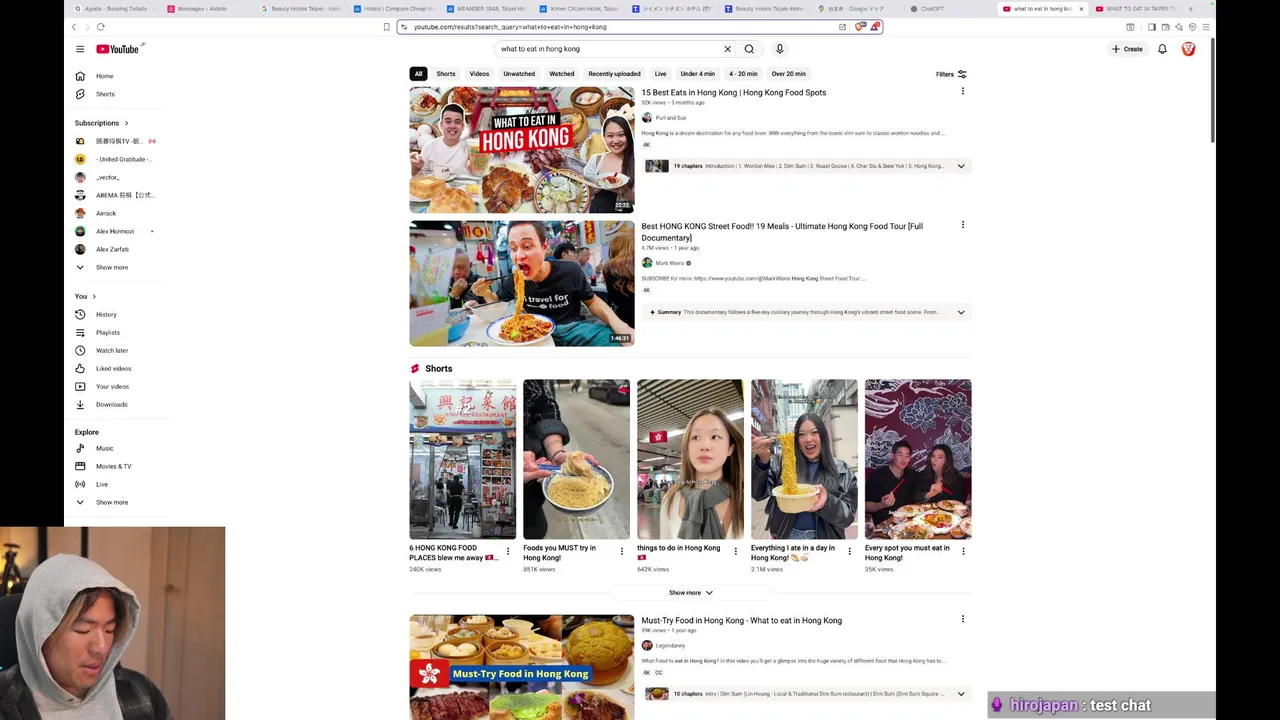
Task: Play 15 Best Eats in Hong Kong video
Action: 521,150
